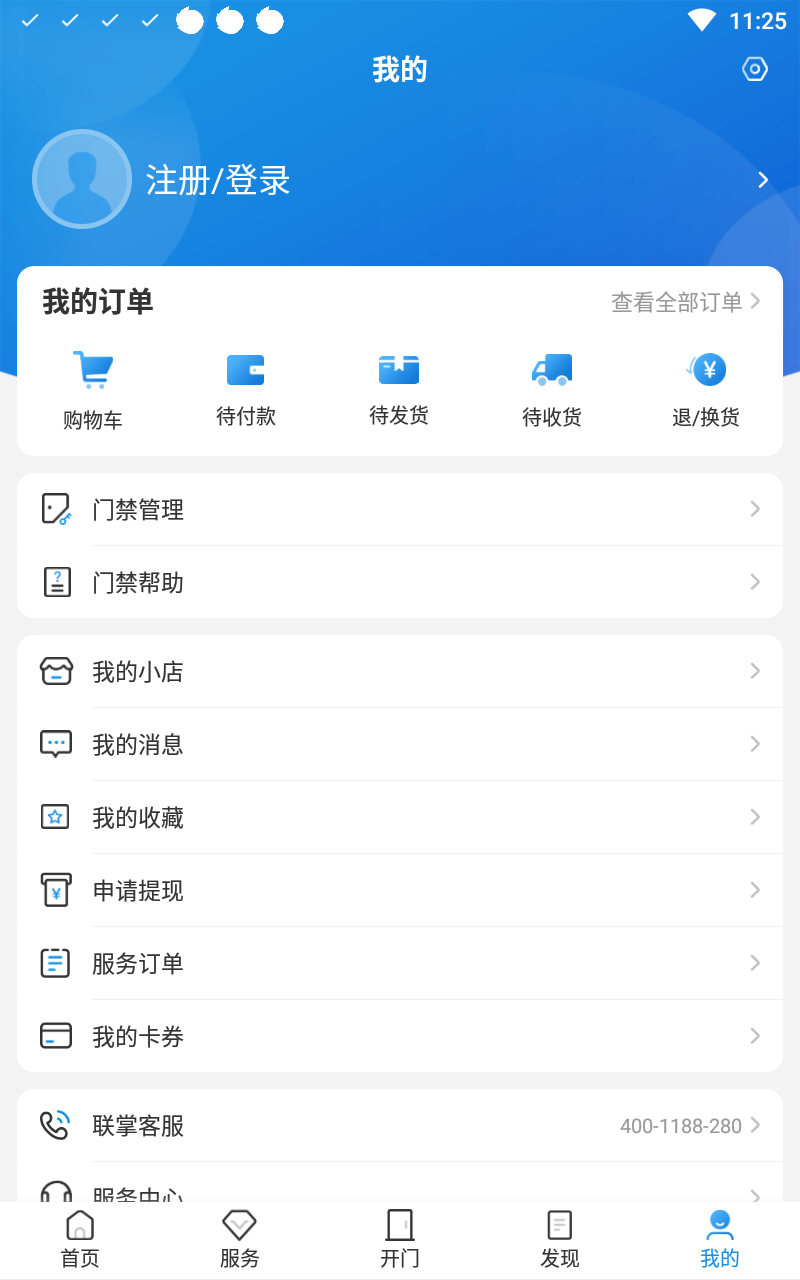Viewport: 800px width, 1280px height.
Task: Switch to the 开门 open-door tab
Action: pos(400,1240)
